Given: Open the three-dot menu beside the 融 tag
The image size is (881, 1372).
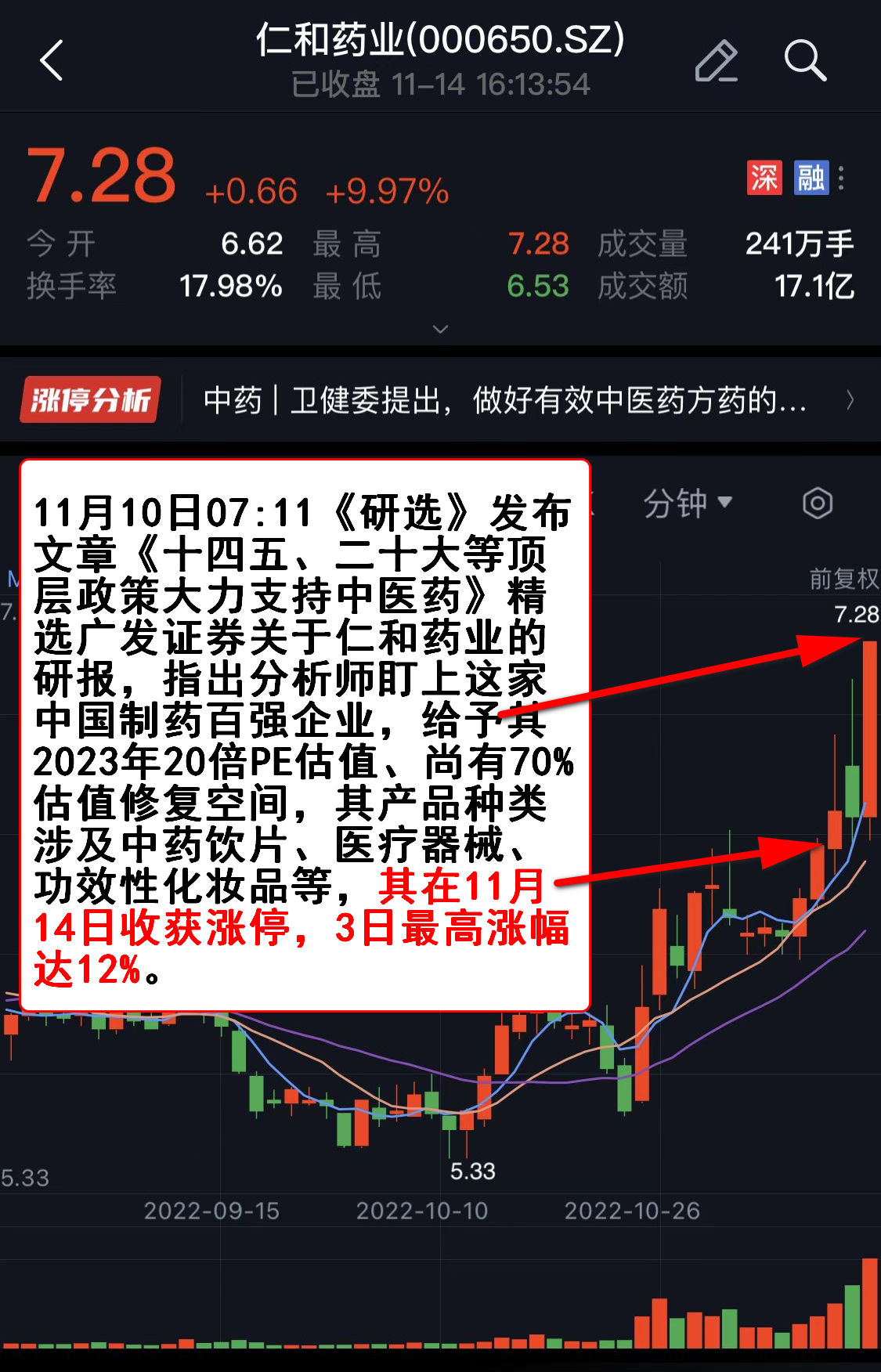Looking at the screenshot, I should [841, 178].
